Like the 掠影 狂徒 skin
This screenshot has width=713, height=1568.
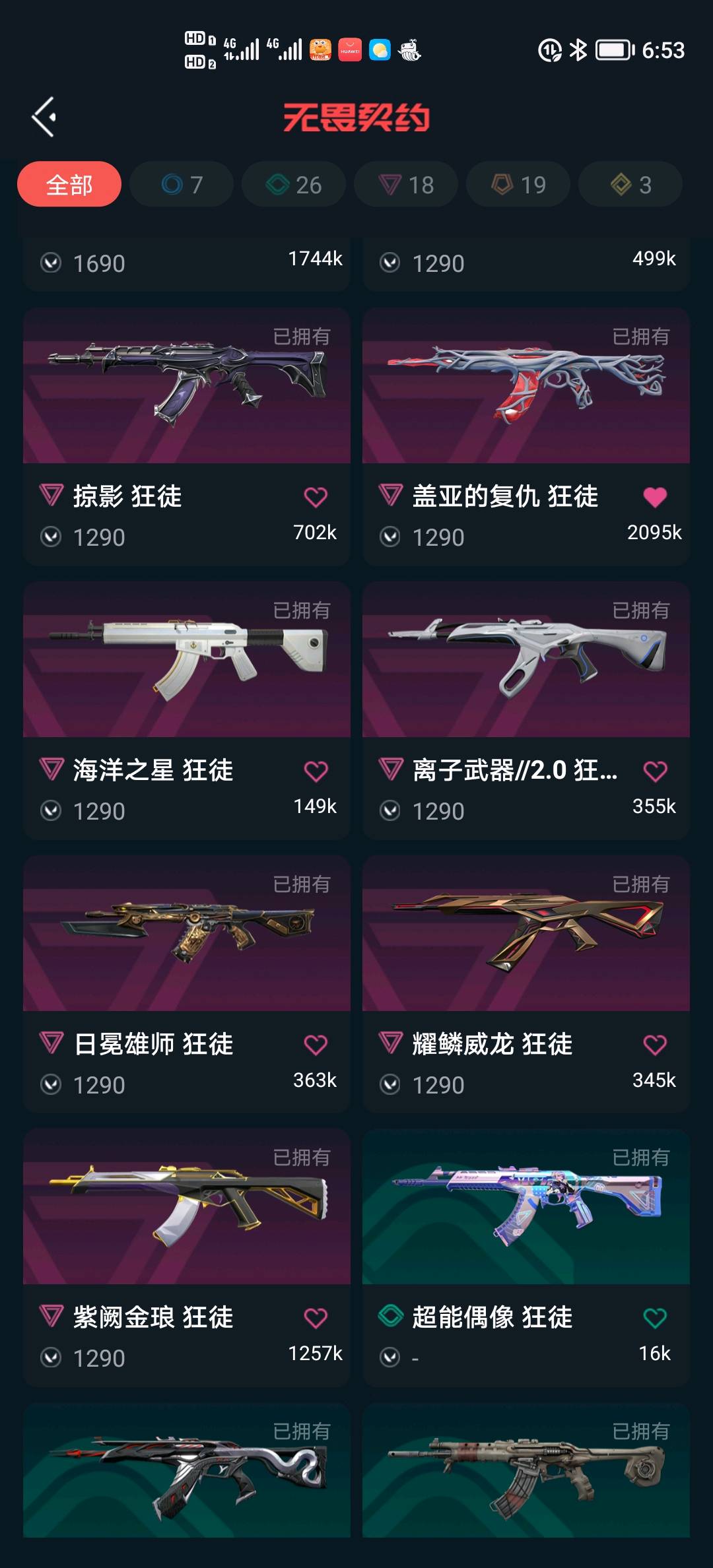pyautogui.click(x=316, y=497)
